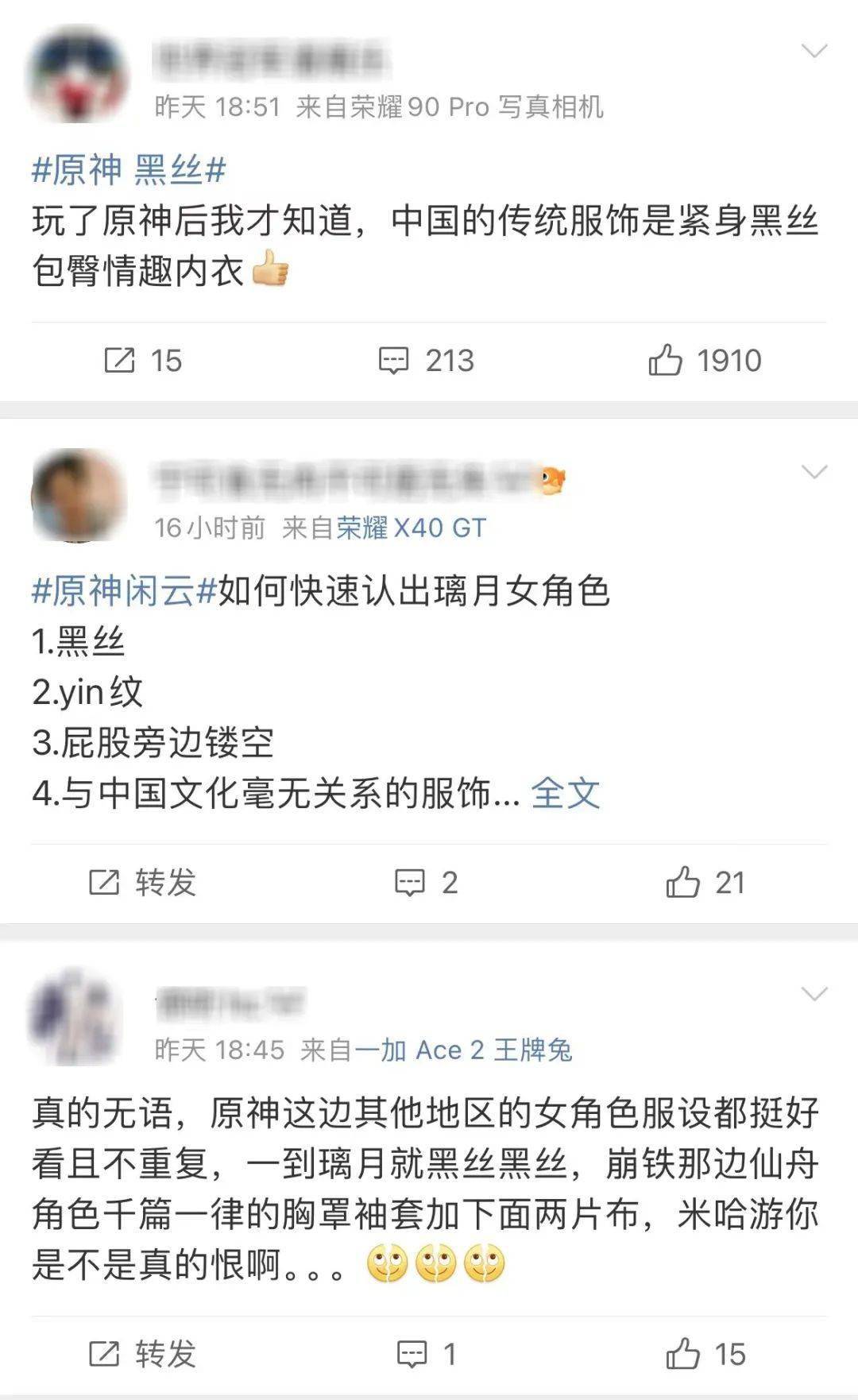Open the avatar of the 荣耀90 Pro poster
The height and width of the screenshot is (1400, 858).
(x=78, y=75)
